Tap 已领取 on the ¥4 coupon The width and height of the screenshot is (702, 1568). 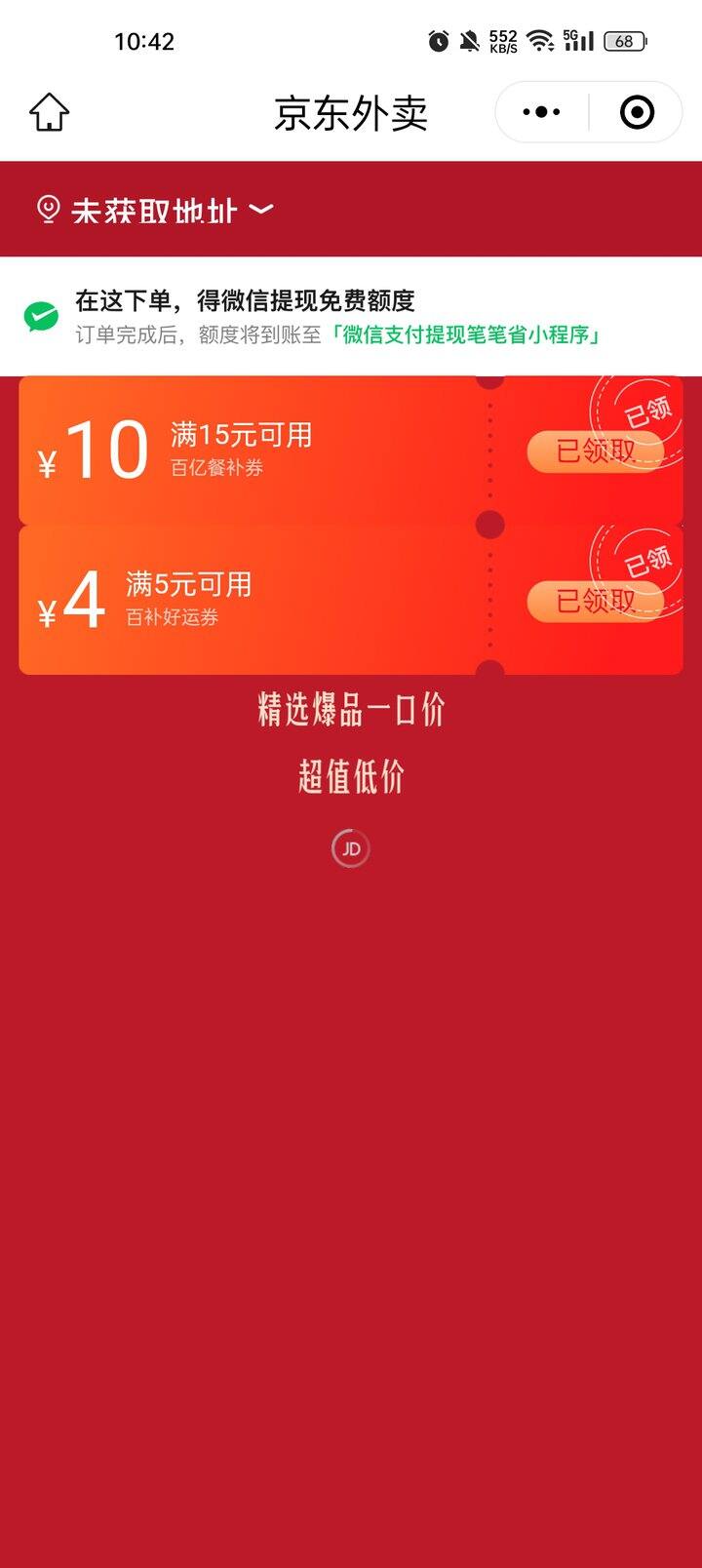595,602
